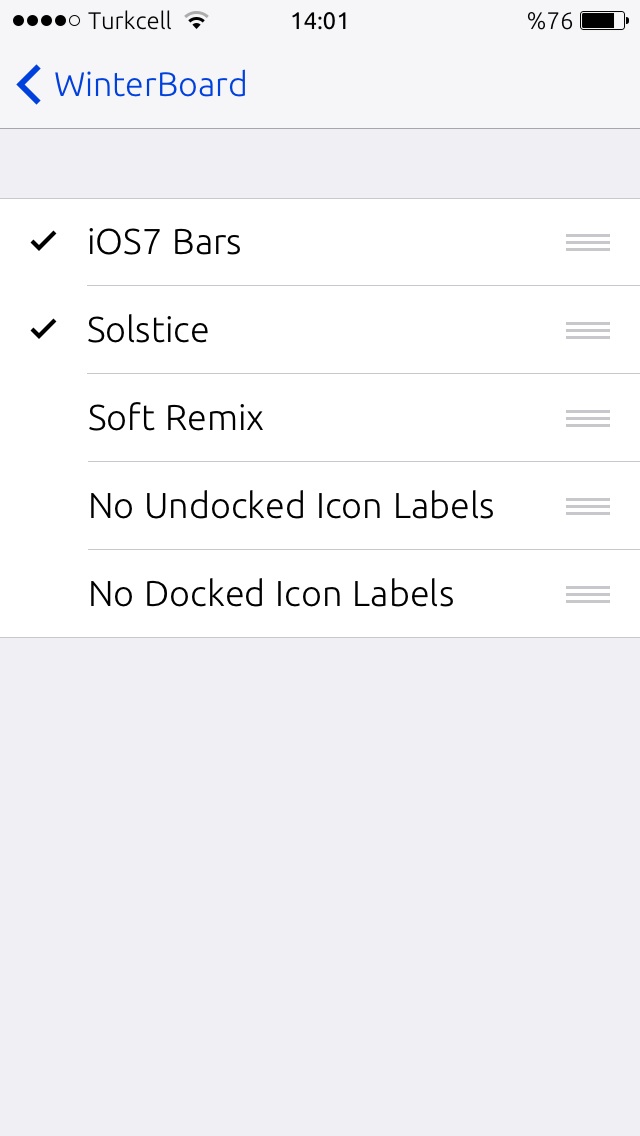
Task: Go back to WinterBoard
Action: click(131, 85)
